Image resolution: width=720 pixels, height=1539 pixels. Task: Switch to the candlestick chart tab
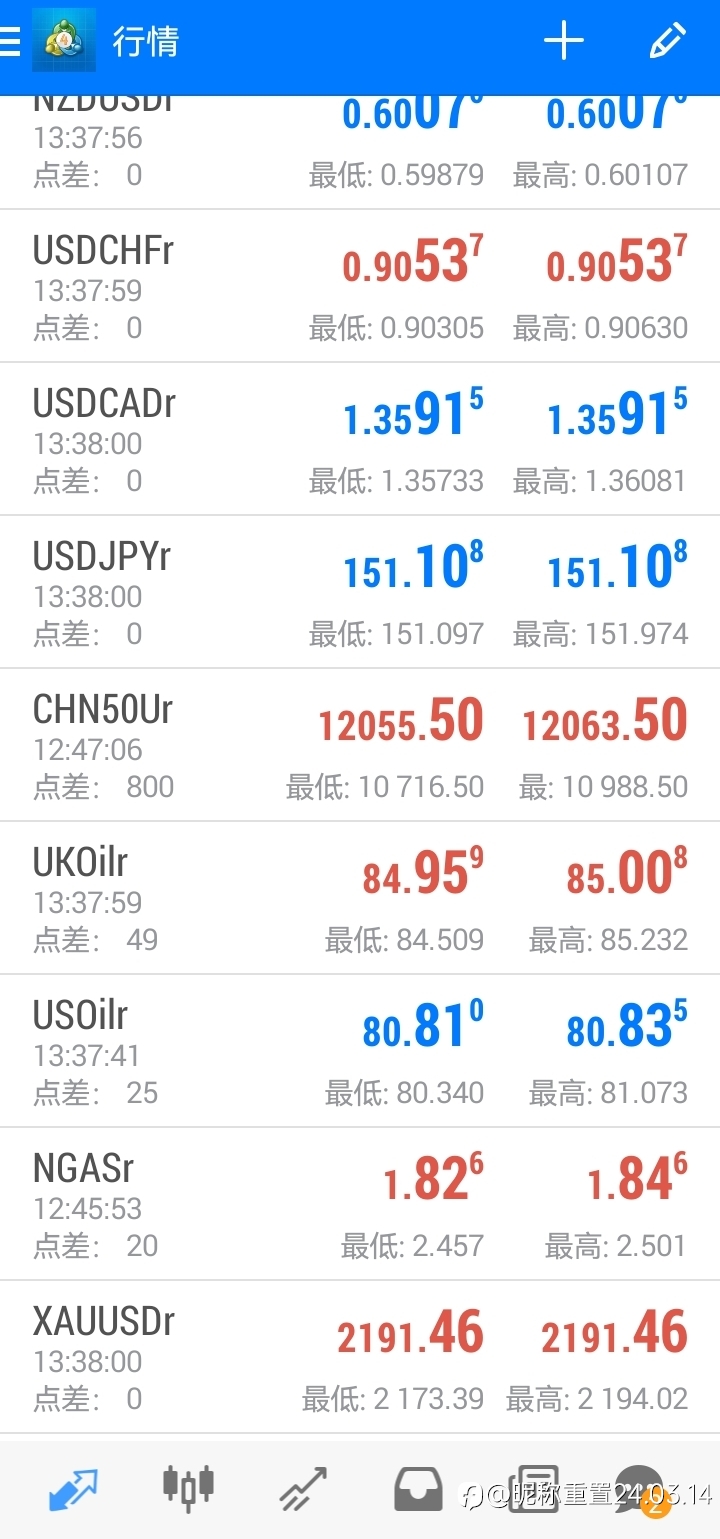coord(188,1487)
